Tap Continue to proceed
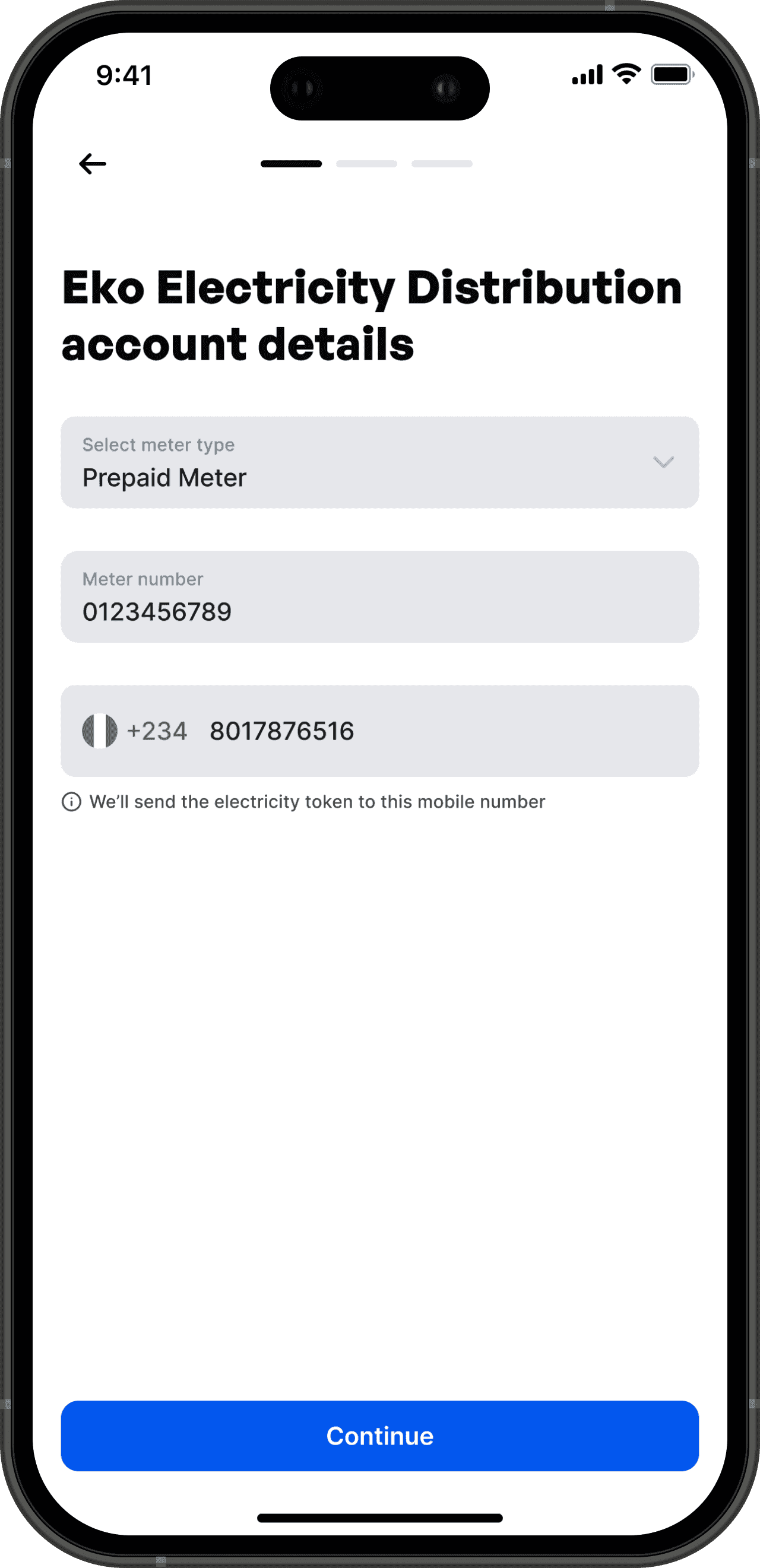 click(x=379, y=1436)
